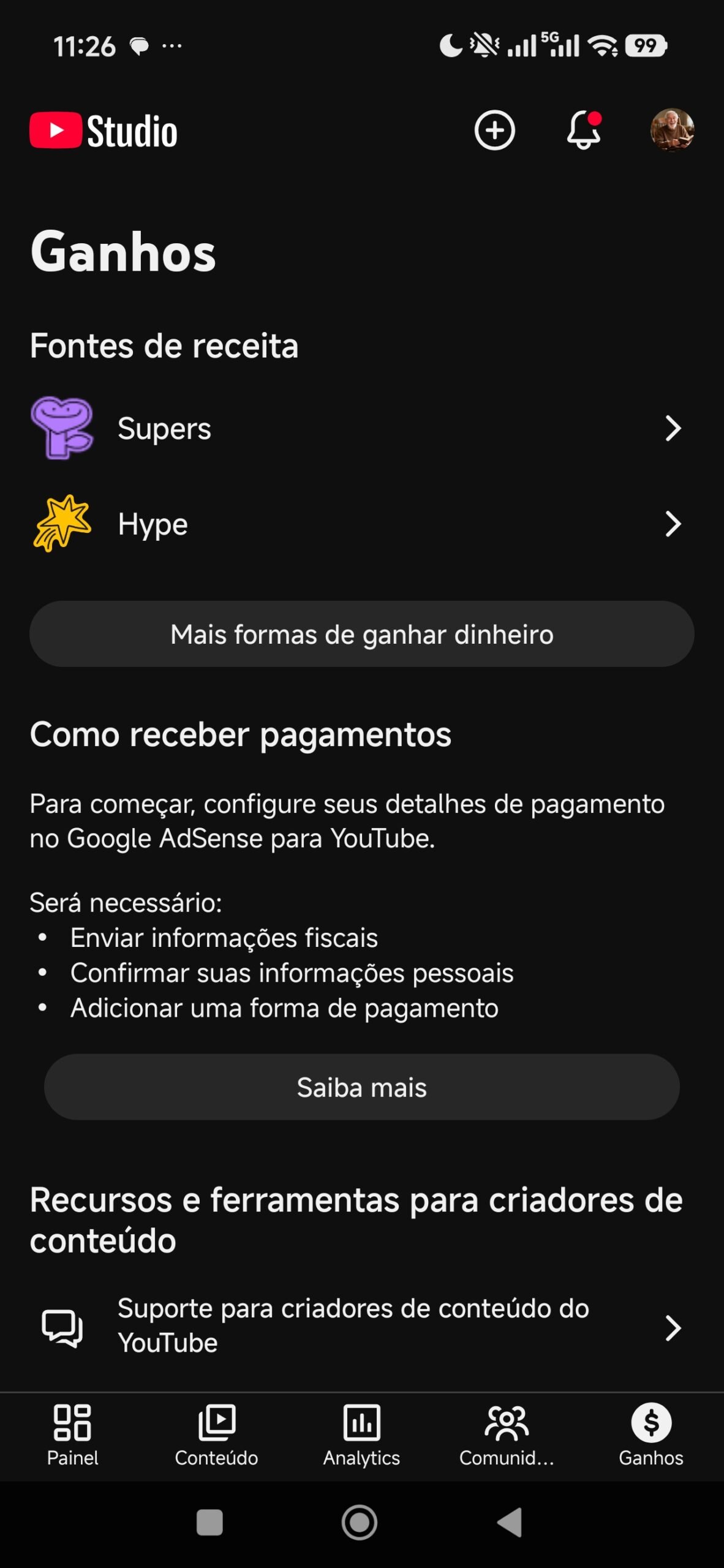Open the notifications bell
The image size is (724, 1568).
tap(583, 130)
